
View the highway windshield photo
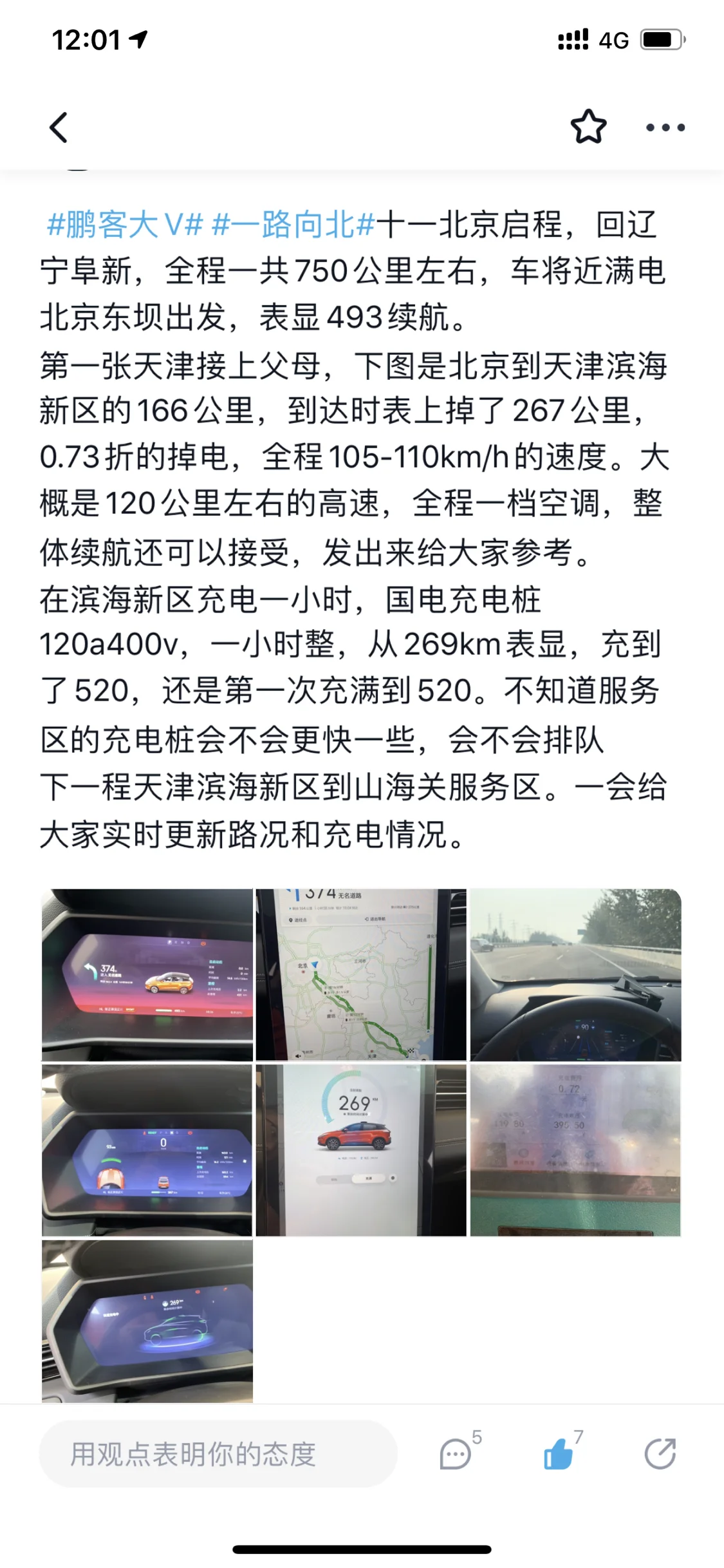(575, 975)
